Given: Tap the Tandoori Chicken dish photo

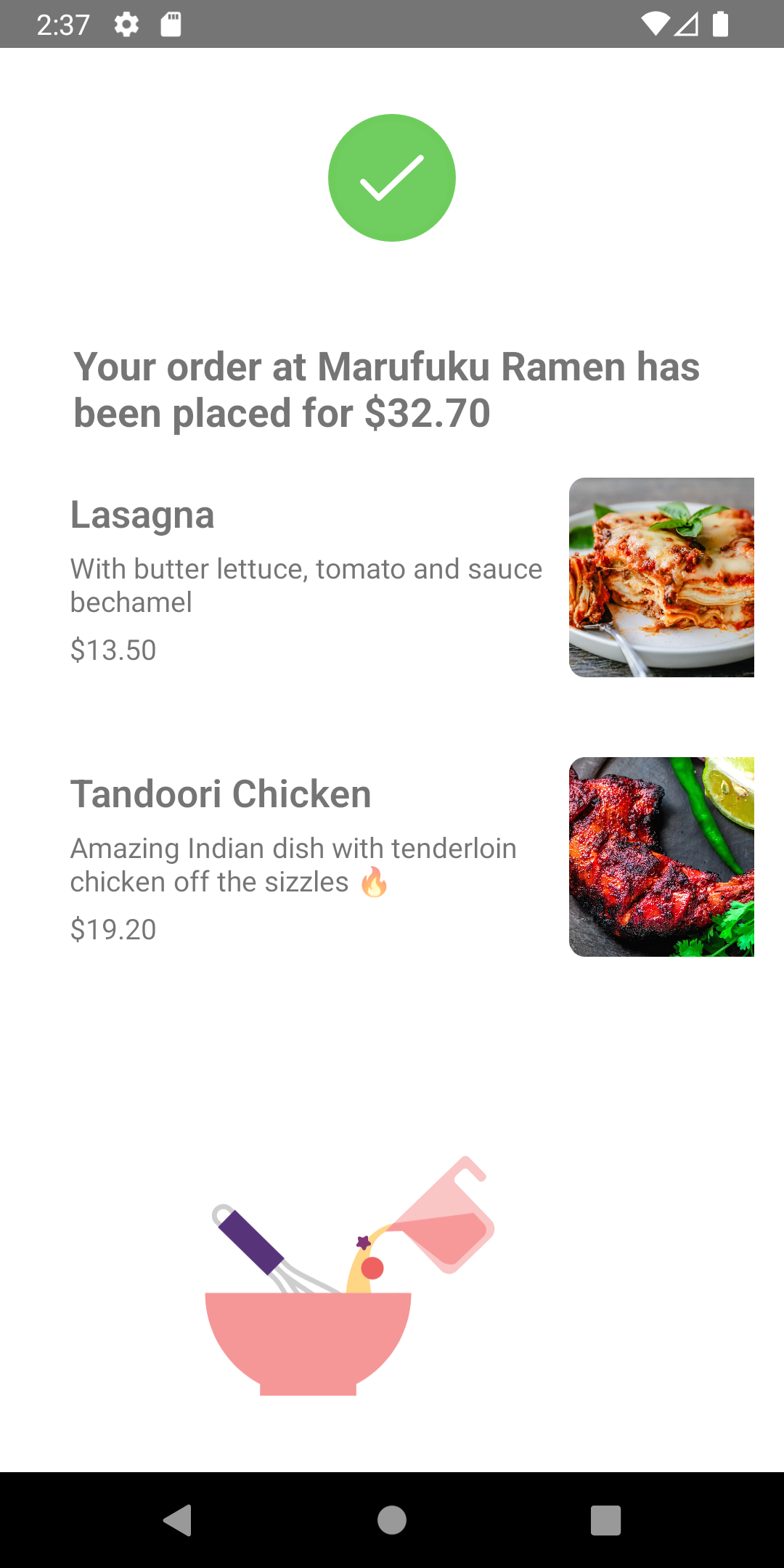Looking at the screenshot, I should pyautogui.click(x=661, y=857).
